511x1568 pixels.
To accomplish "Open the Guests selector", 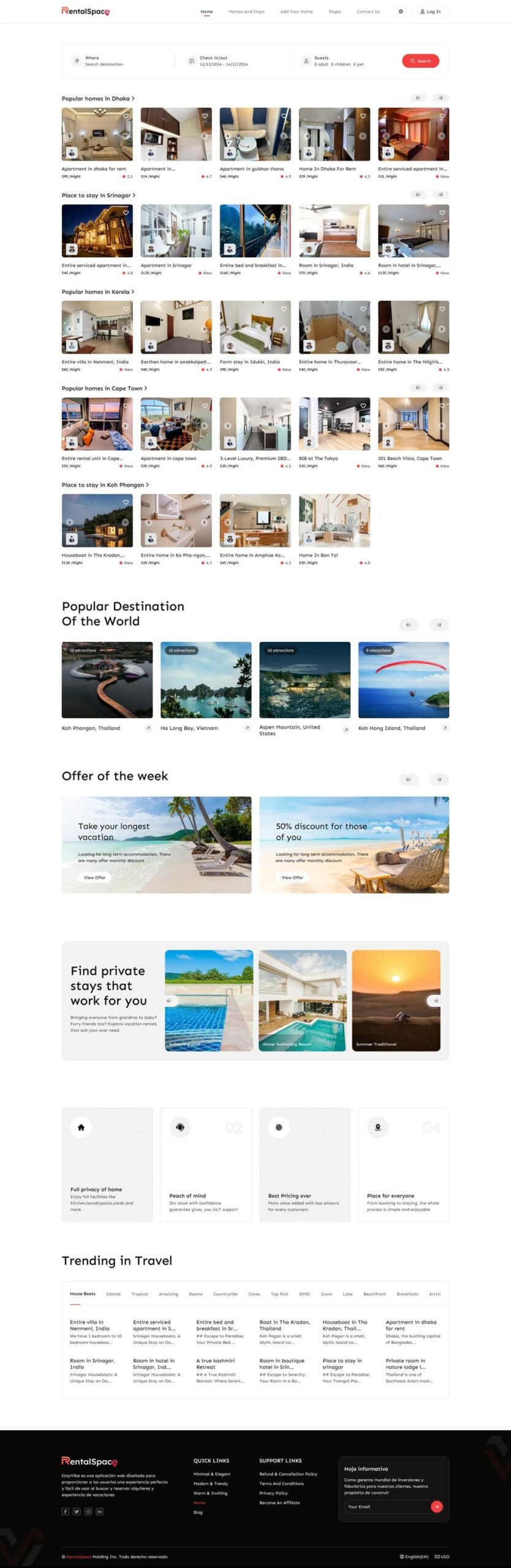I will point(338,61).
